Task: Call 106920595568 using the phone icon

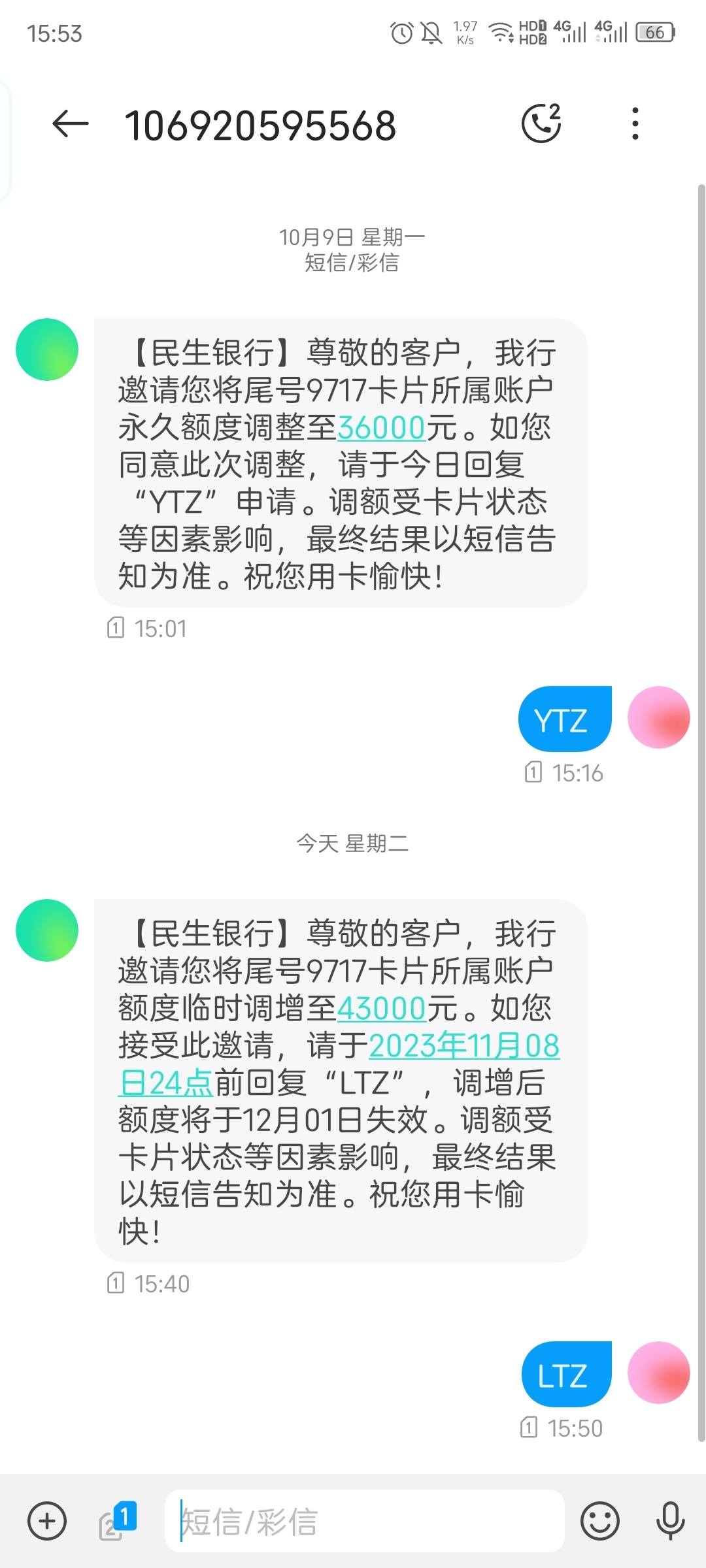Action: 541,123
